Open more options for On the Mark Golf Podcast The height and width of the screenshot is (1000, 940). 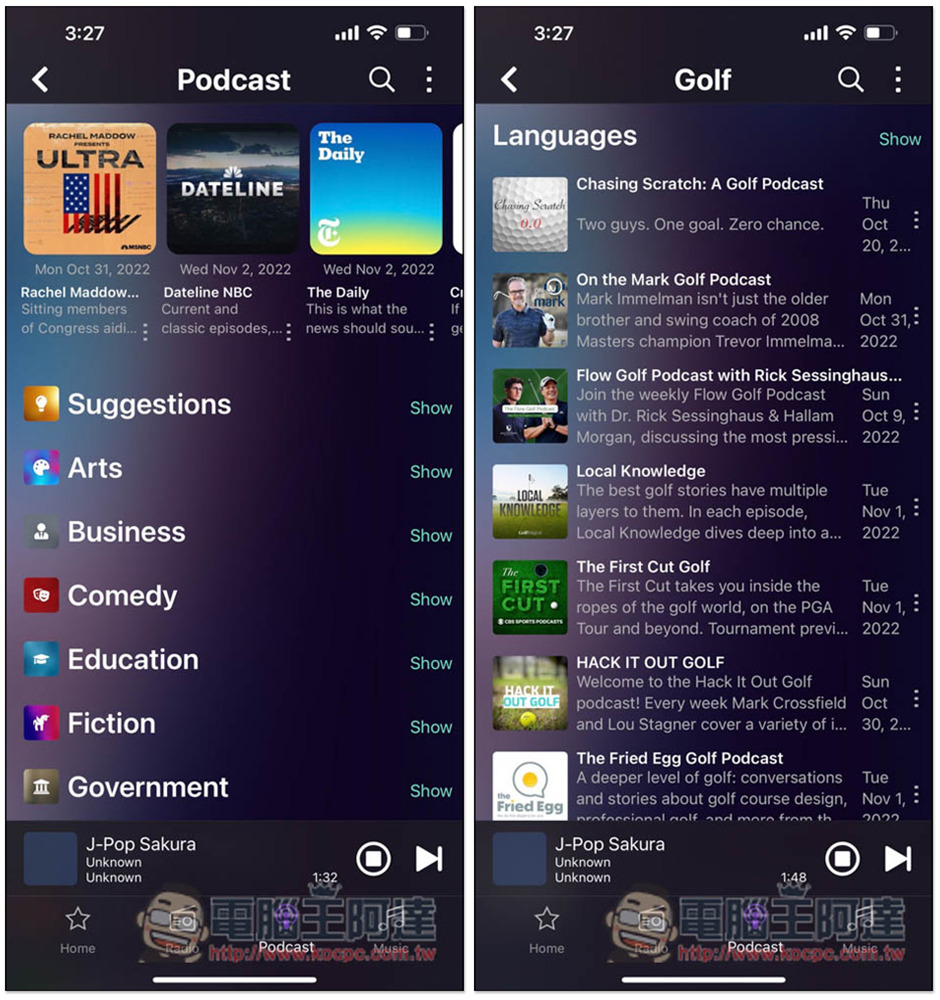pyautogui.click(x=916, y=316)
